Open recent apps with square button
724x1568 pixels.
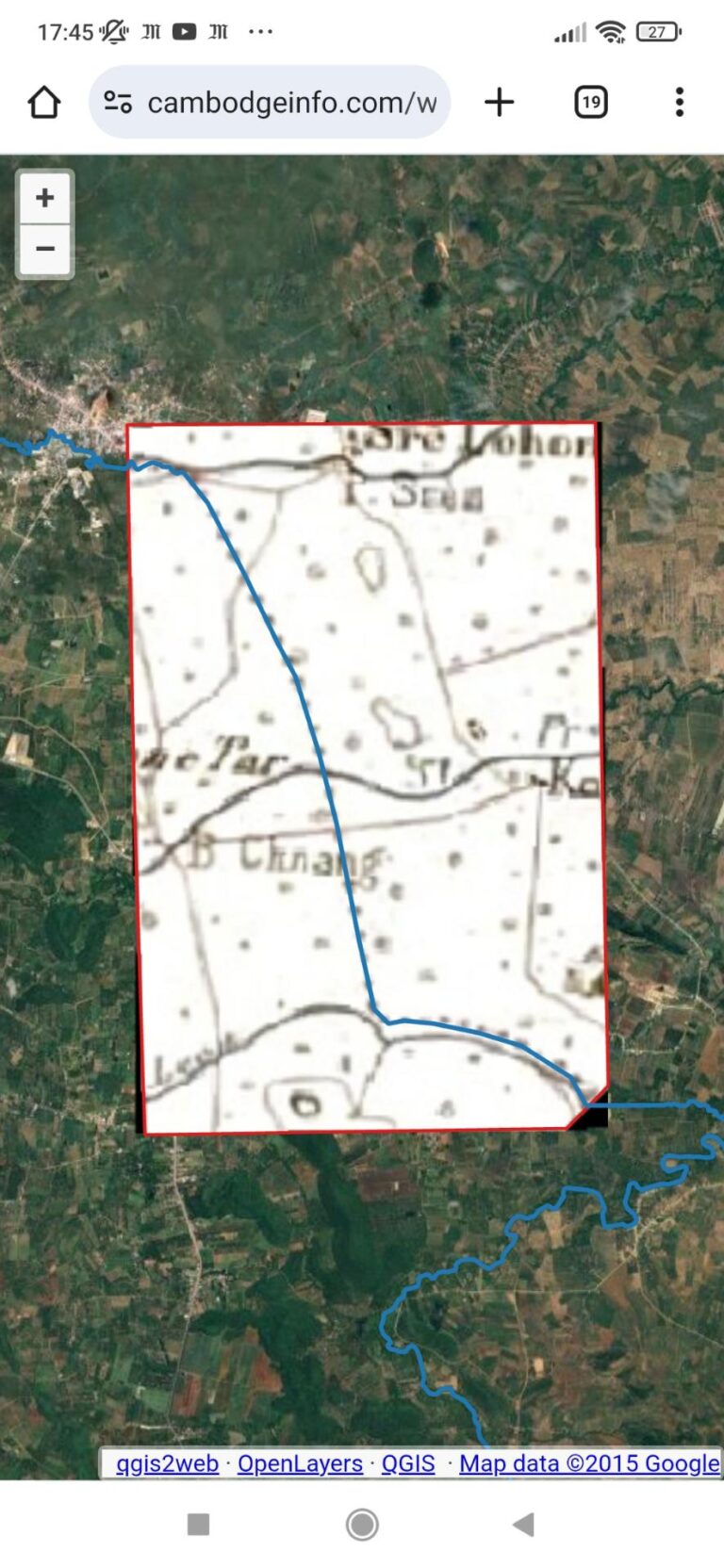coord(198,1524)
